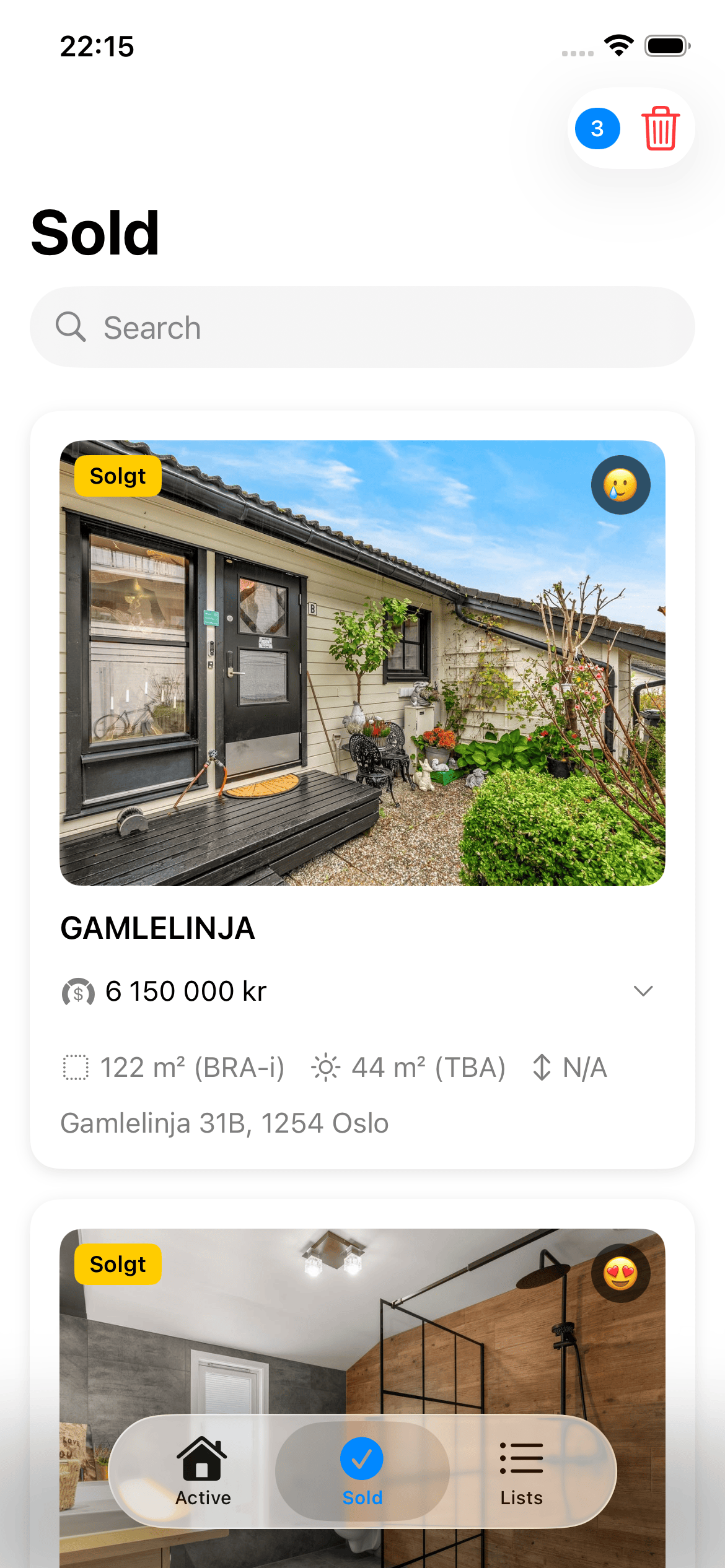Tap the vertical arrows icon beside N/A
The height and width of the screenshot is (1568, 725).
(x=542, y=1067)
